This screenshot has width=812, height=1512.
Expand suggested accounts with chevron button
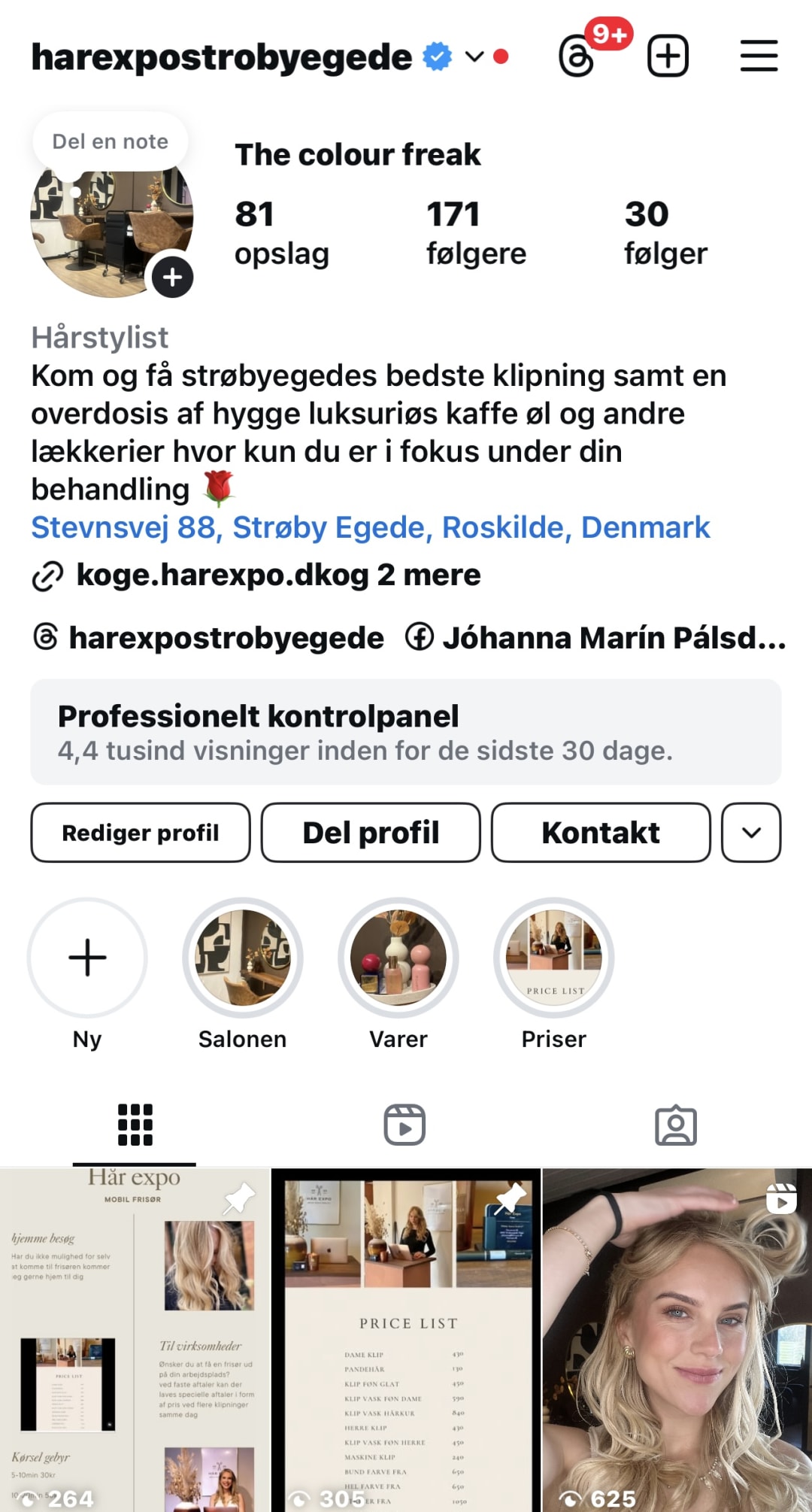(x=751, y=833)
